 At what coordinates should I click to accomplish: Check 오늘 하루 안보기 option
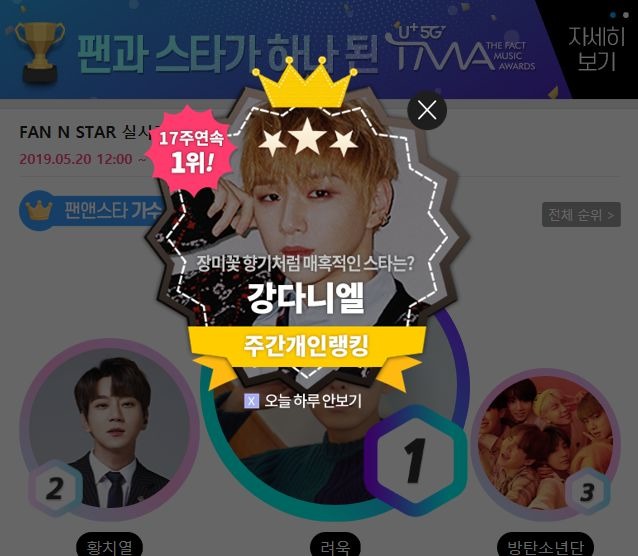(x=252, y=400)
